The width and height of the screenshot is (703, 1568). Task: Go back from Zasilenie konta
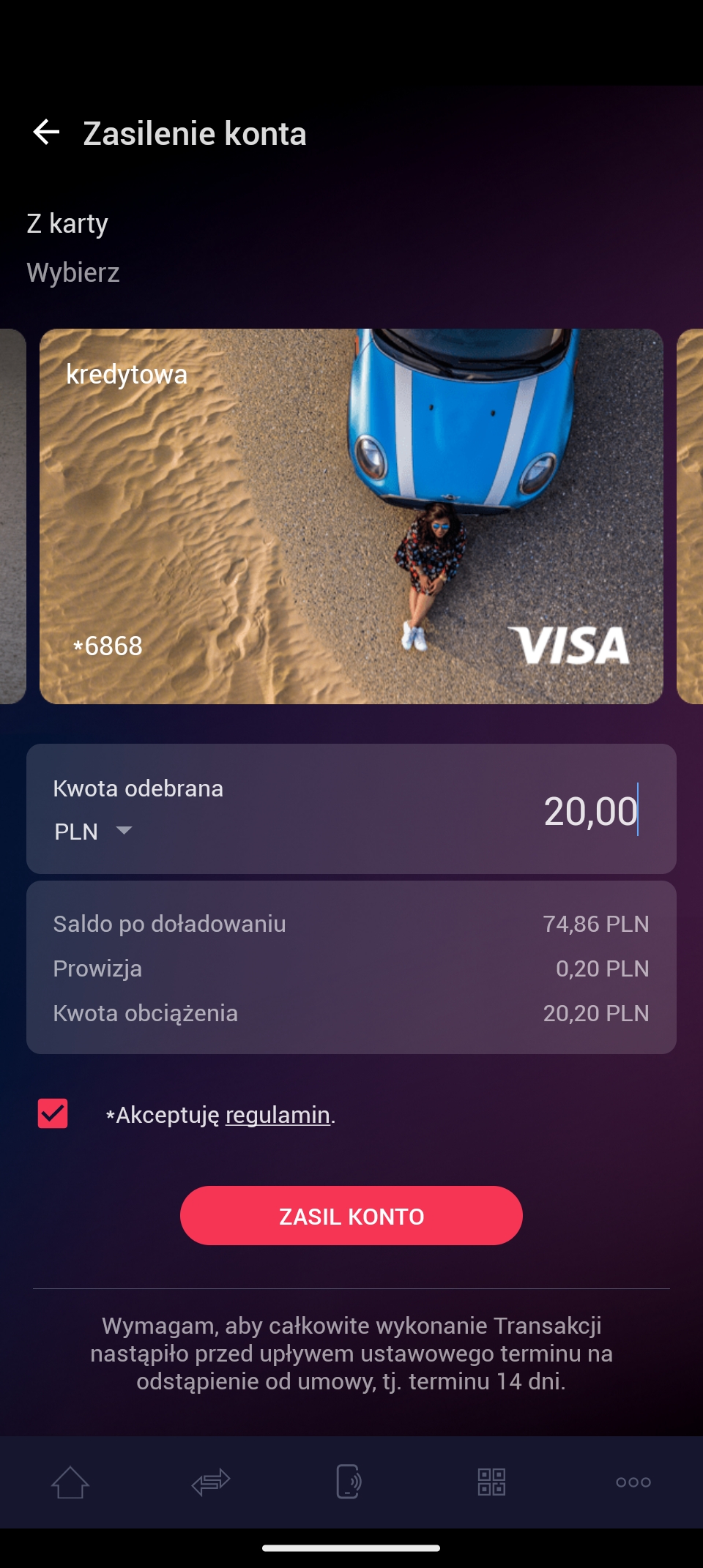(46, 132)
